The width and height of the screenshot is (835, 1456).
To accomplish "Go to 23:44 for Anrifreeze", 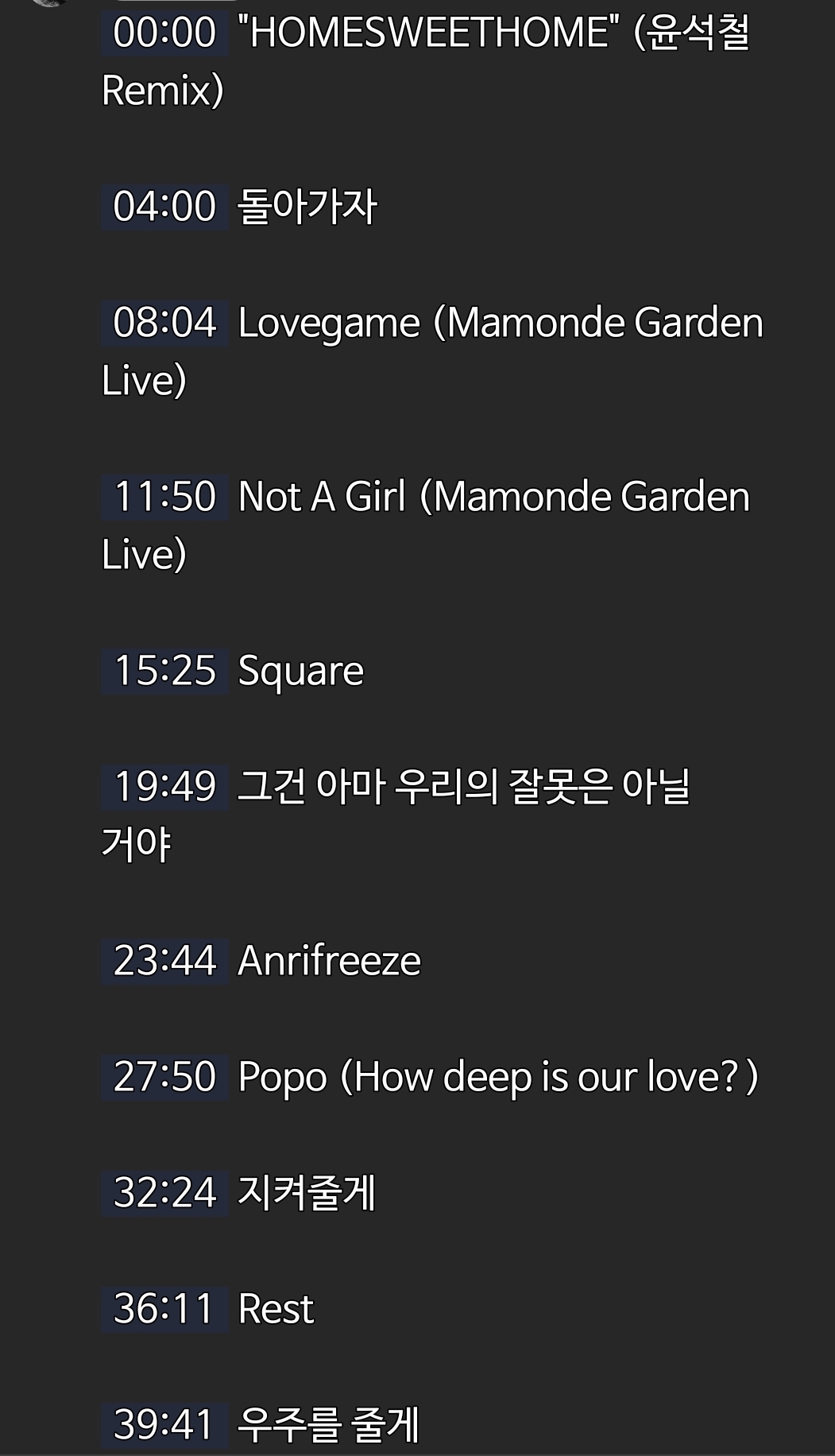I will [x=164, y=961].
